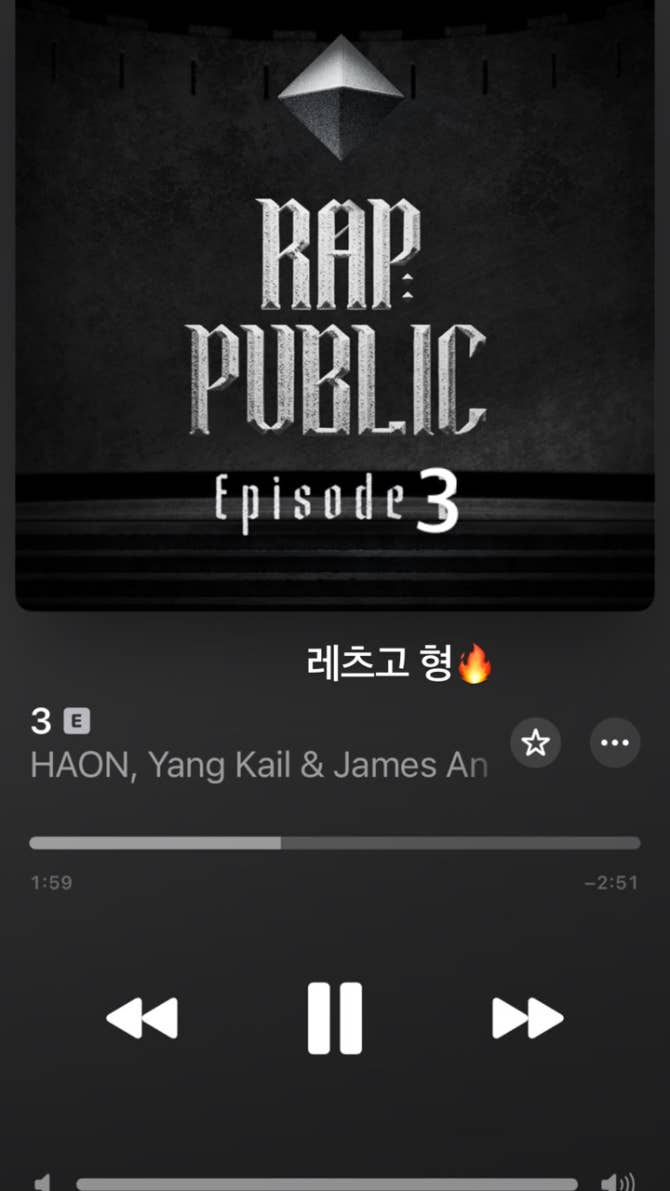Open the three-dot more options menu
Screen dimensions: 670x1191
click(614, 743)
